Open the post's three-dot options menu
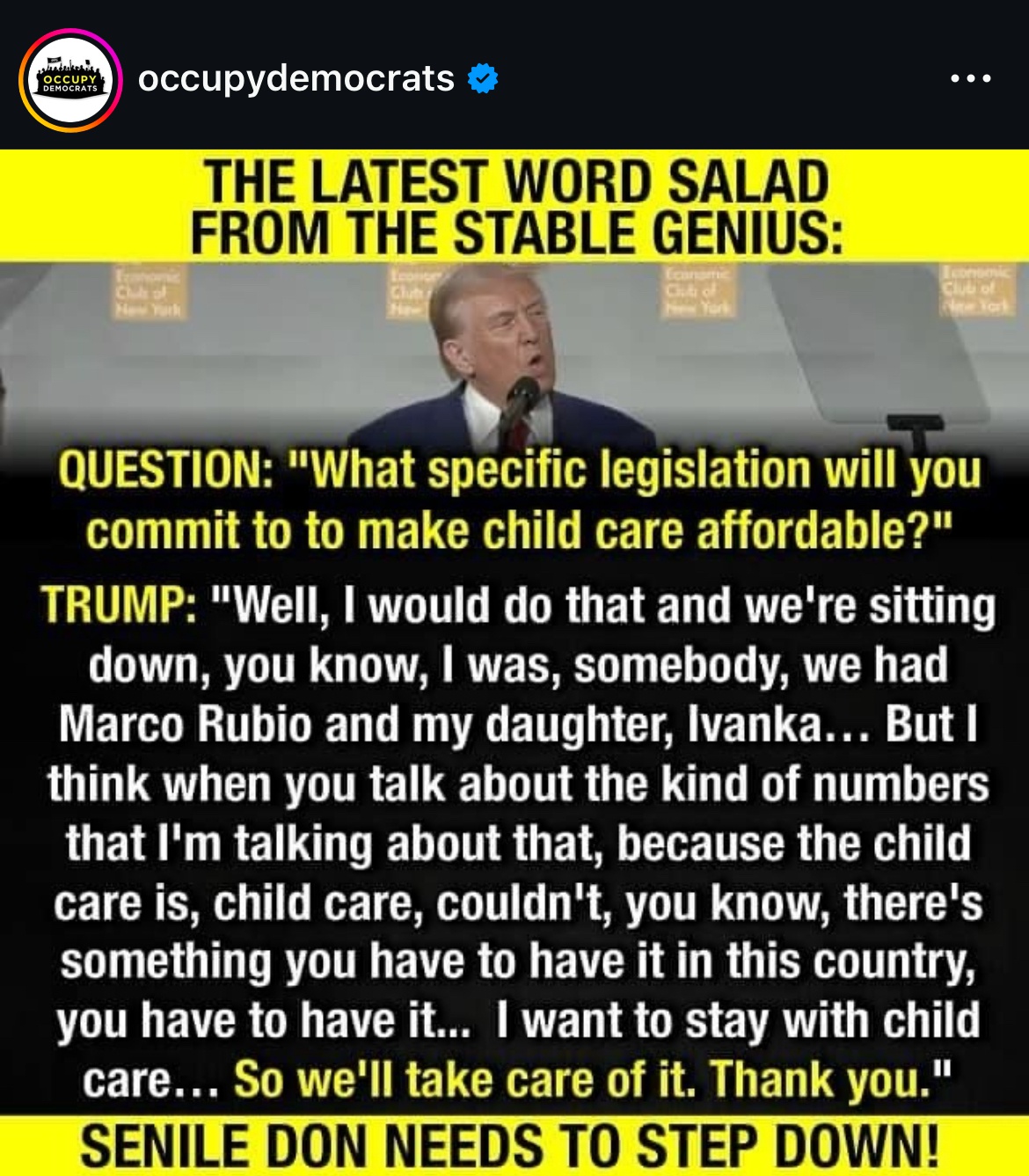1029x1176 pixels. click(971, 79)
